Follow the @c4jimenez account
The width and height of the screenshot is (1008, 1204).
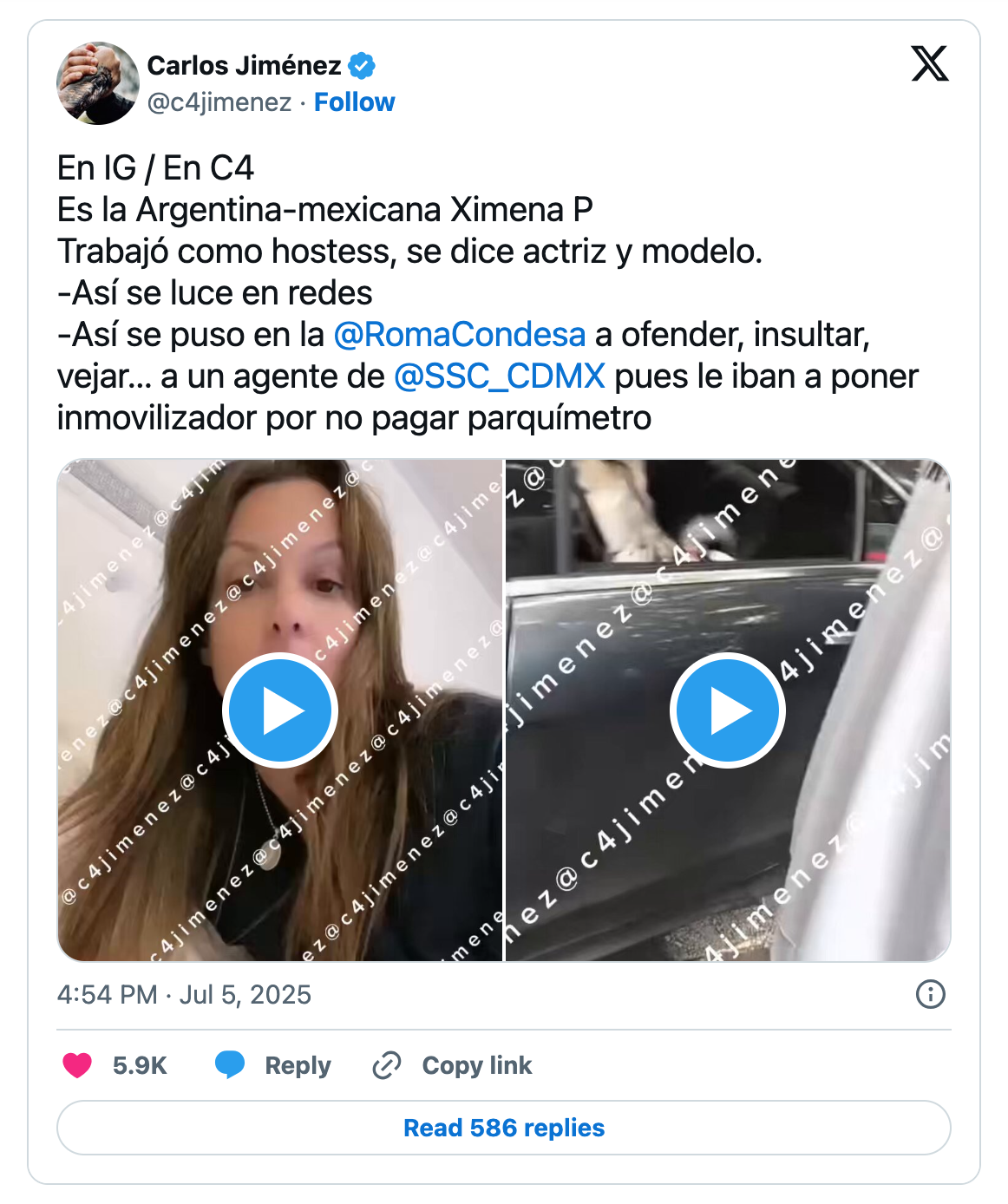coord(354,102)
